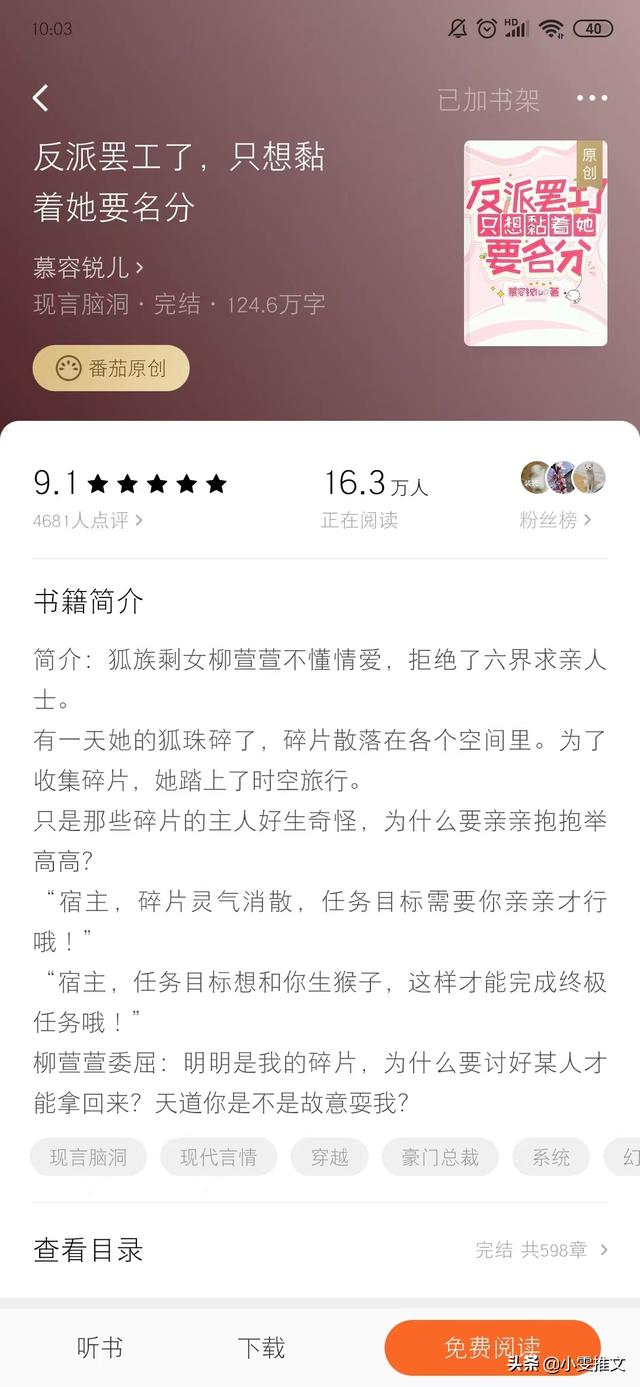Tap the 番茄原创 badge
640x1387 pixels.
[111, 368]
